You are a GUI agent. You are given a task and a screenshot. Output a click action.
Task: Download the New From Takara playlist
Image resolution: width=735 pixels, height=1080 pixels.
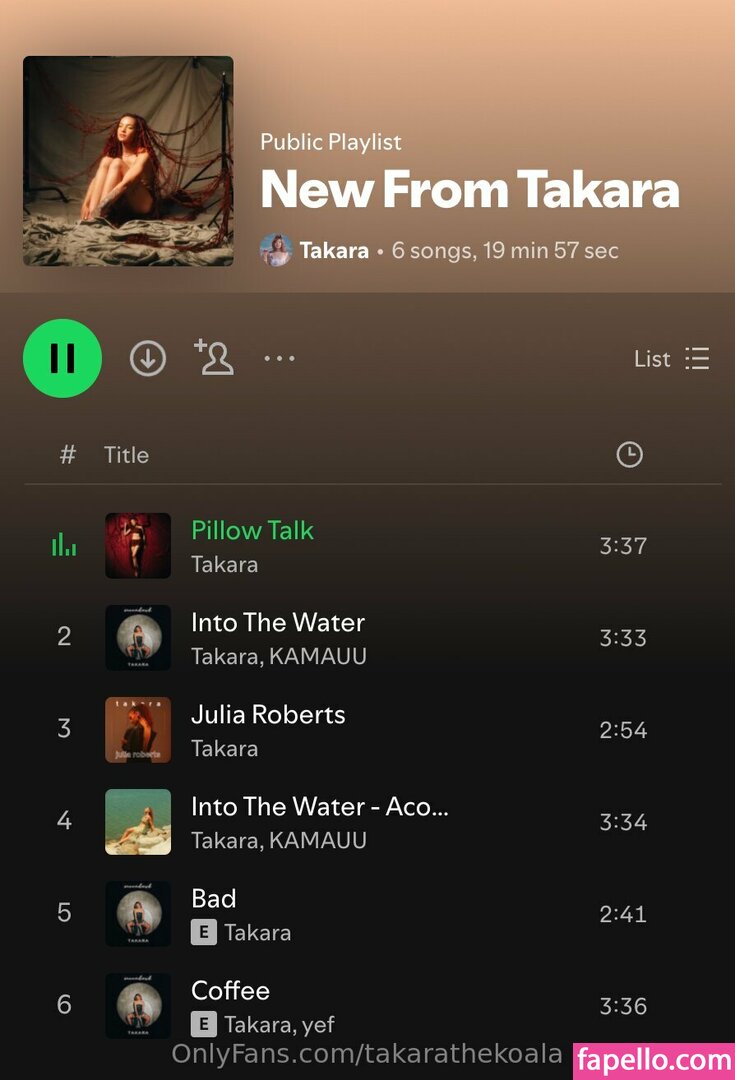(148, 358)
